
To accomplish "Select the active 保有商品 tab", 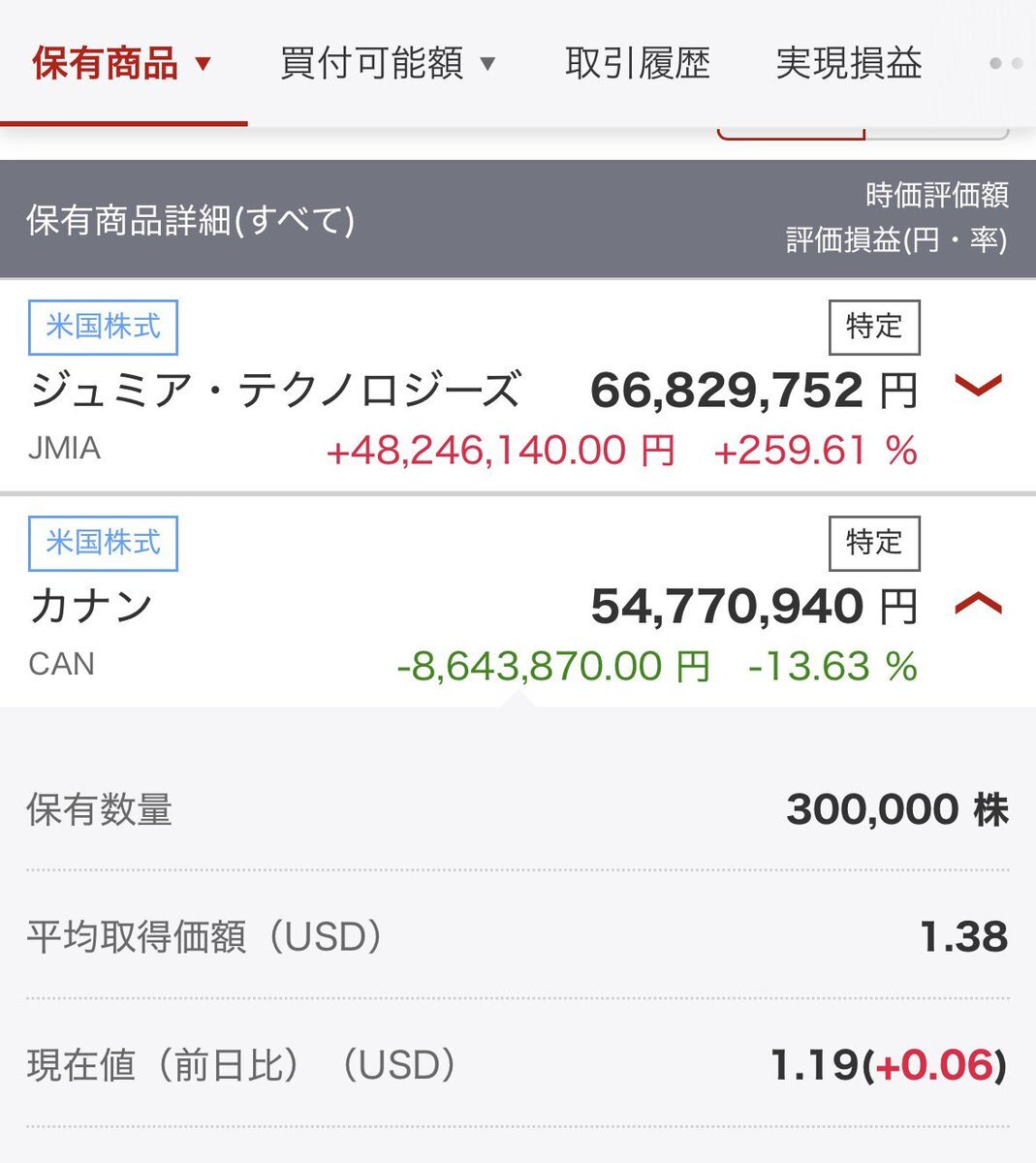I will click(105, 63).
